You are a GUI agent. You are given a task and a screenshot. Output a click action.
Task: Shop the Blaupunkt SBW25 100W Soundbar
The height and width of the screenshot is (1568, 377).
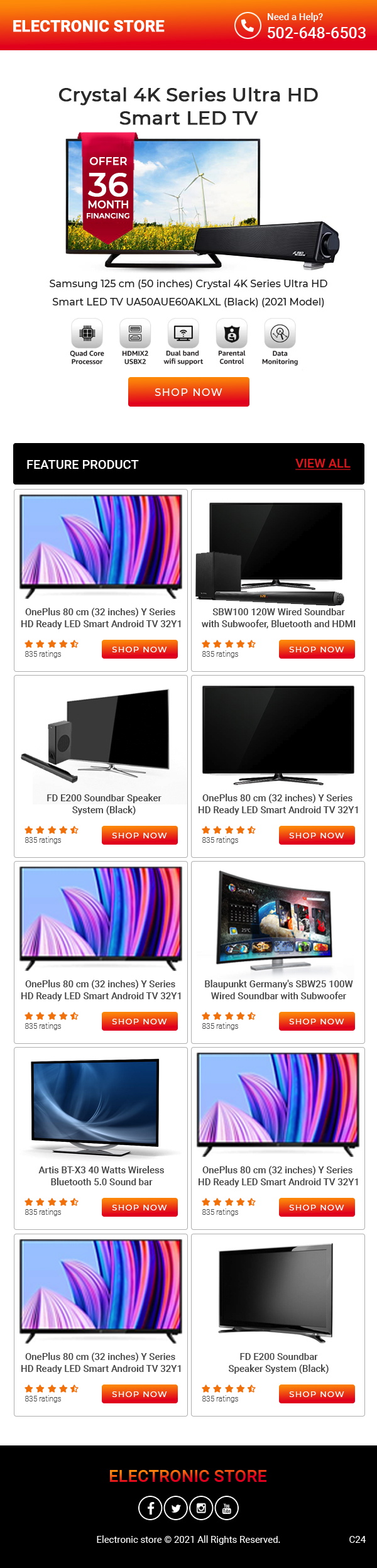coord(316,1021)
